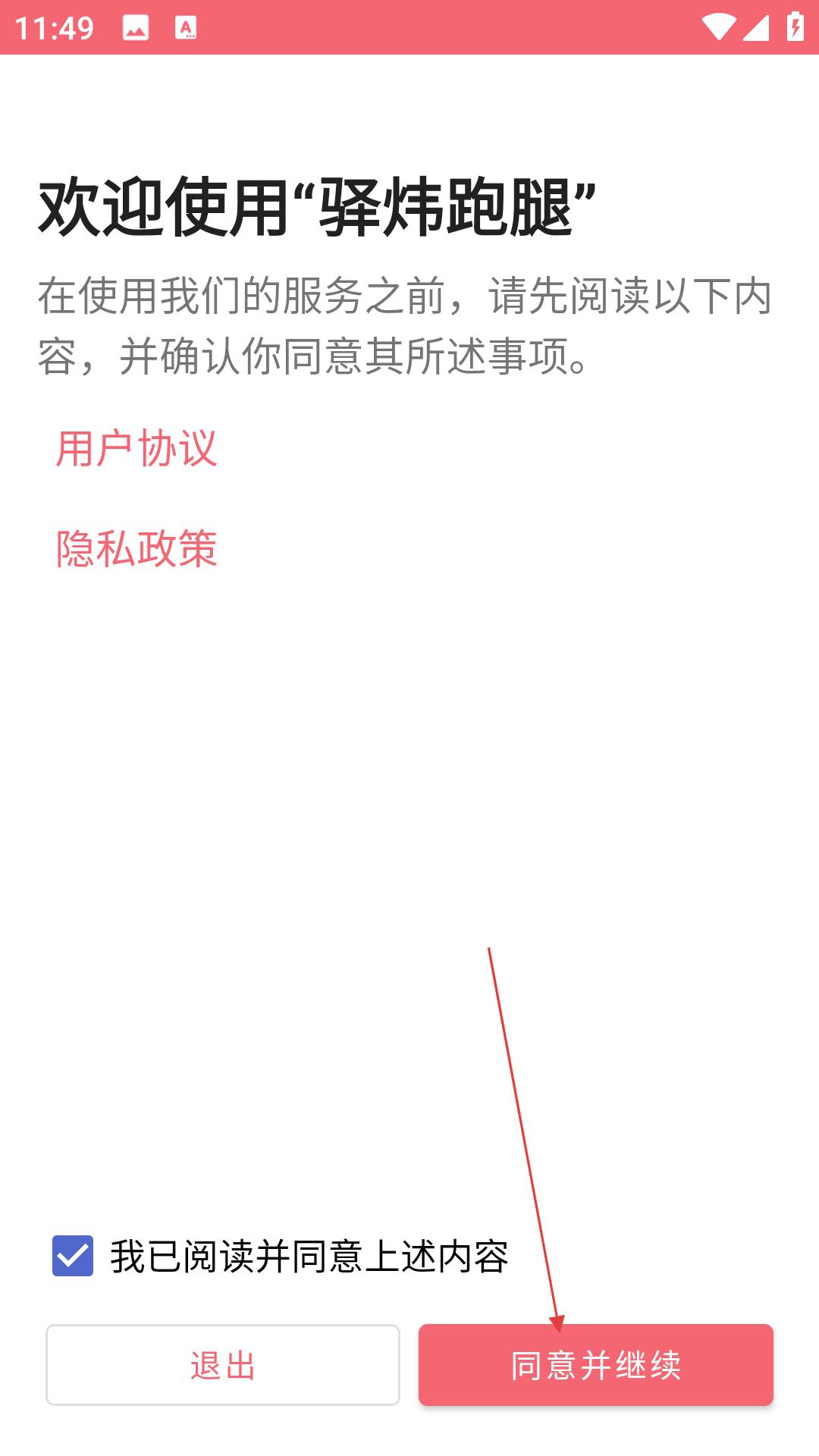Uncheck 我已阅读并同意上述内容 checkbox
Screen dimensions: 819x1456
73,1256
